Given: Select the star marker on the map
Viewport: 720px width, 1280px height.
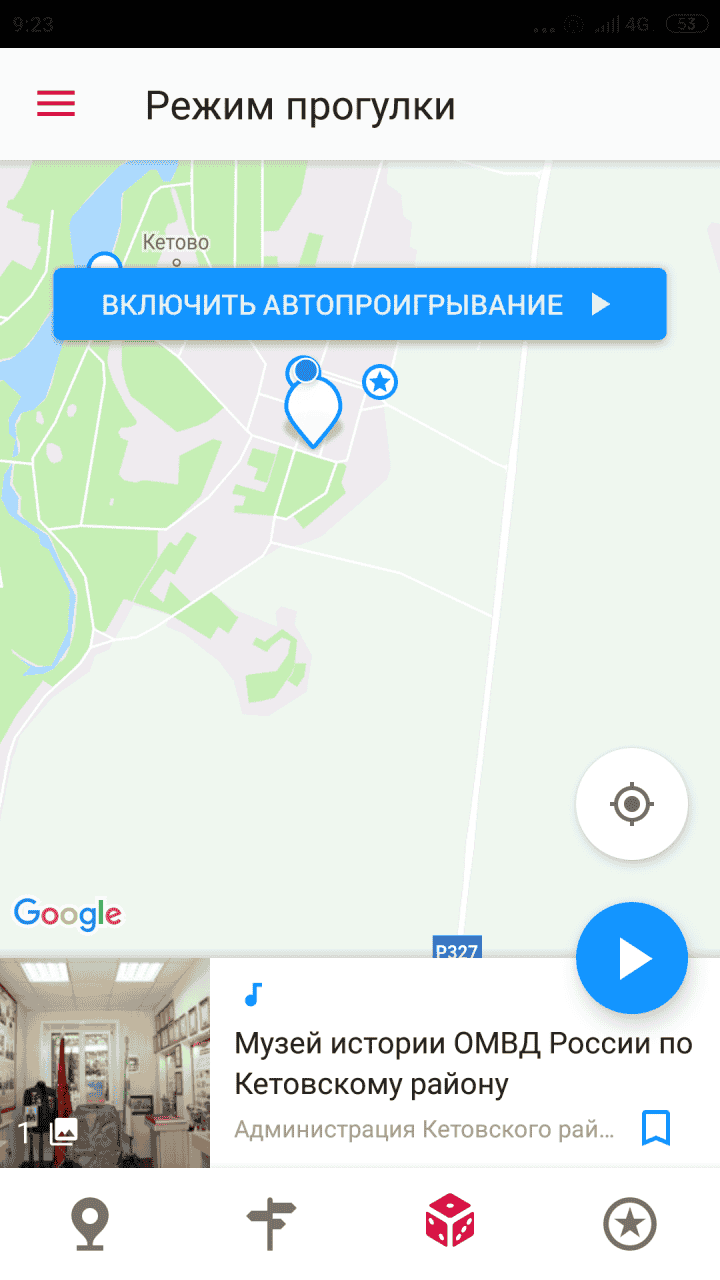Looking at the screenshot, I should click(x=380, y=382).
